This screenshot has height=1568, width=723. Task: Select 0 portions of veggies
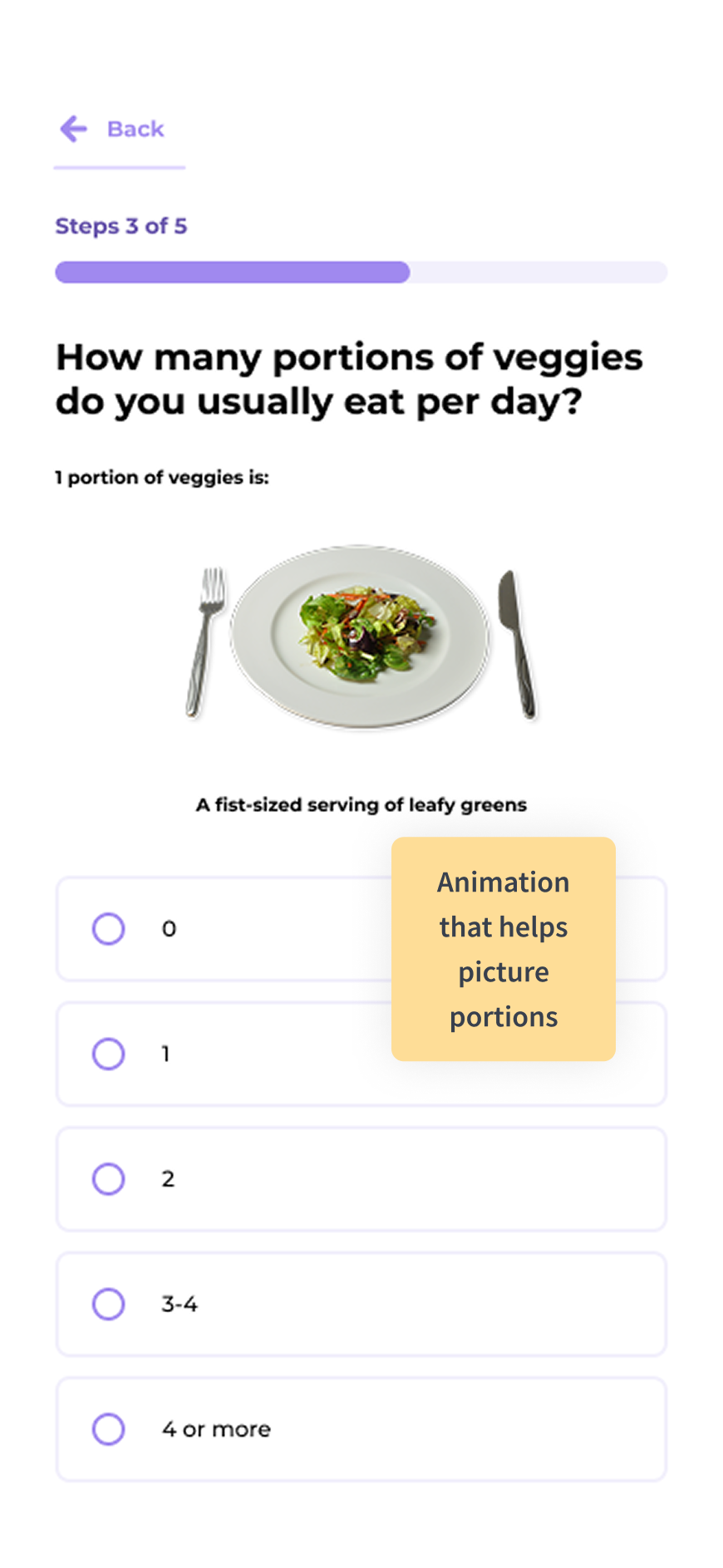point(361,928)
